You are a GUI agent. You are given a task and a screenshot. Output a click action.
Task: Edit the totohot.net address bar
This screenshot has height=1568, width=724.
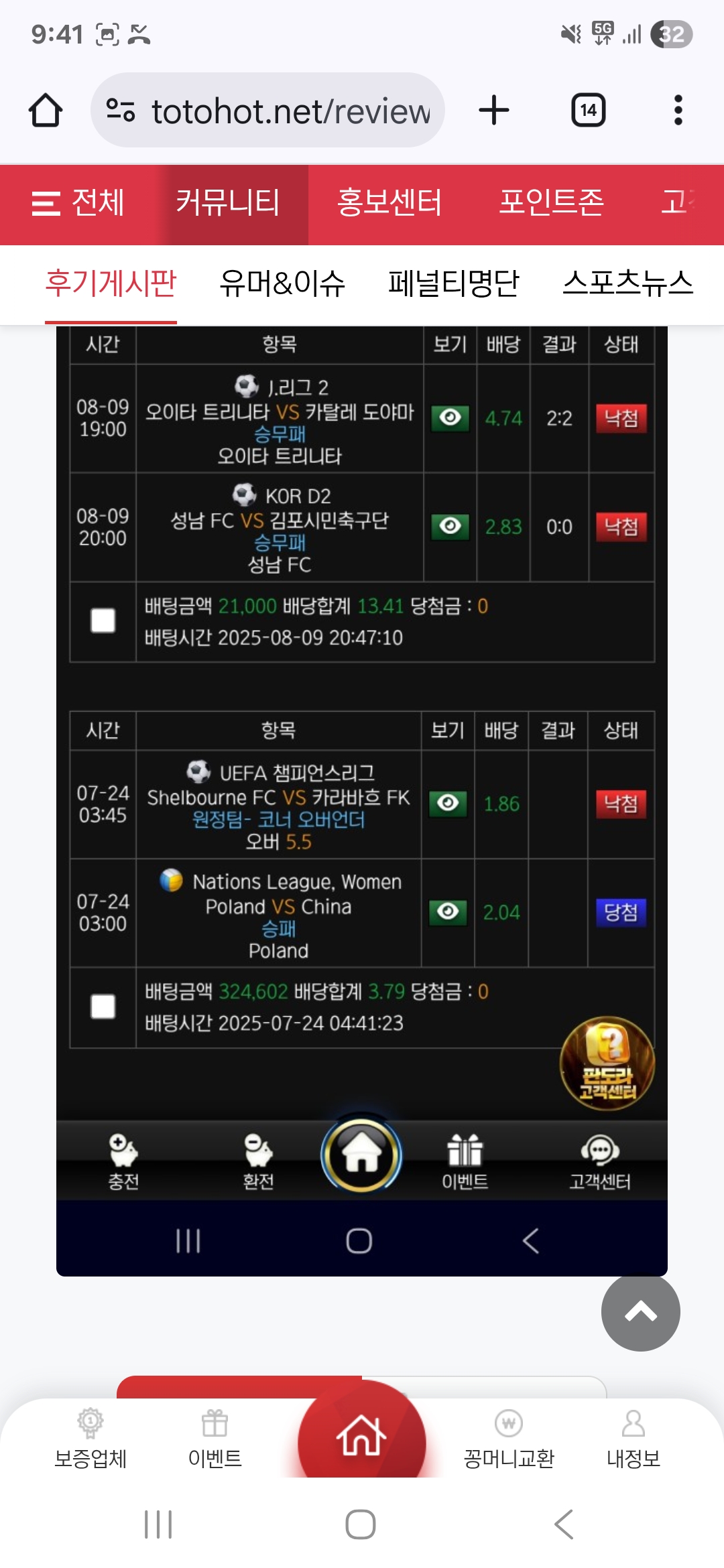[288, 111]
